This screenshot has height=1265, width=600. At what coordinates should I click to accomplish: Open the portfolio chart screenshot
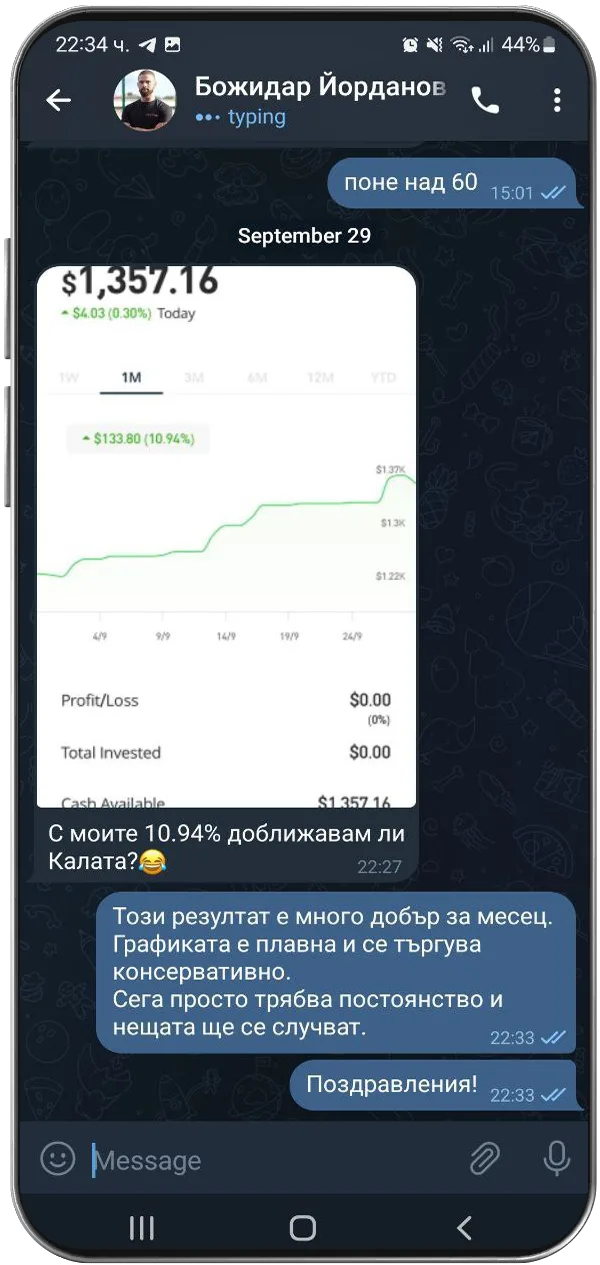(x=226, y=536)
